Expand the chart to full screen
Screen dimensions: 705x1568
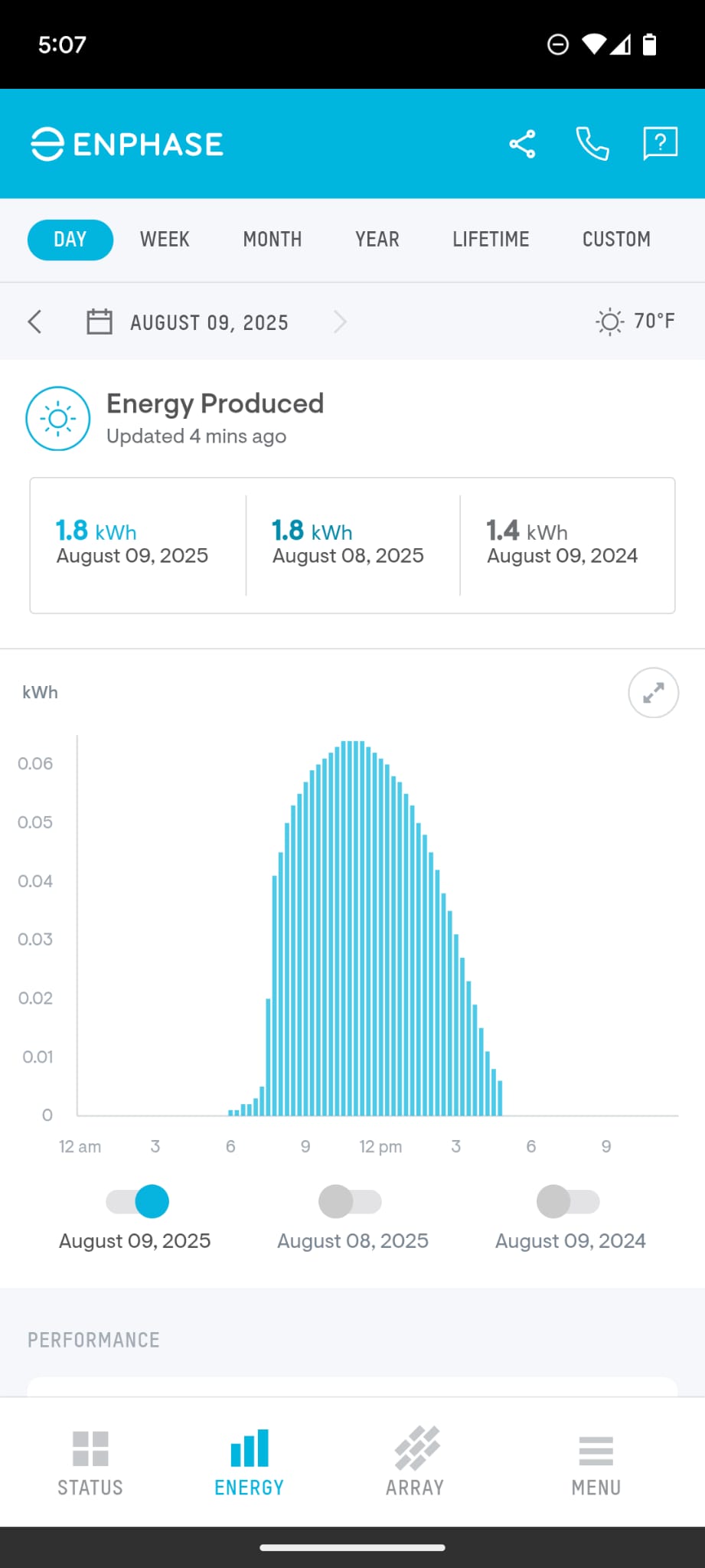click(x=653, y=693)
